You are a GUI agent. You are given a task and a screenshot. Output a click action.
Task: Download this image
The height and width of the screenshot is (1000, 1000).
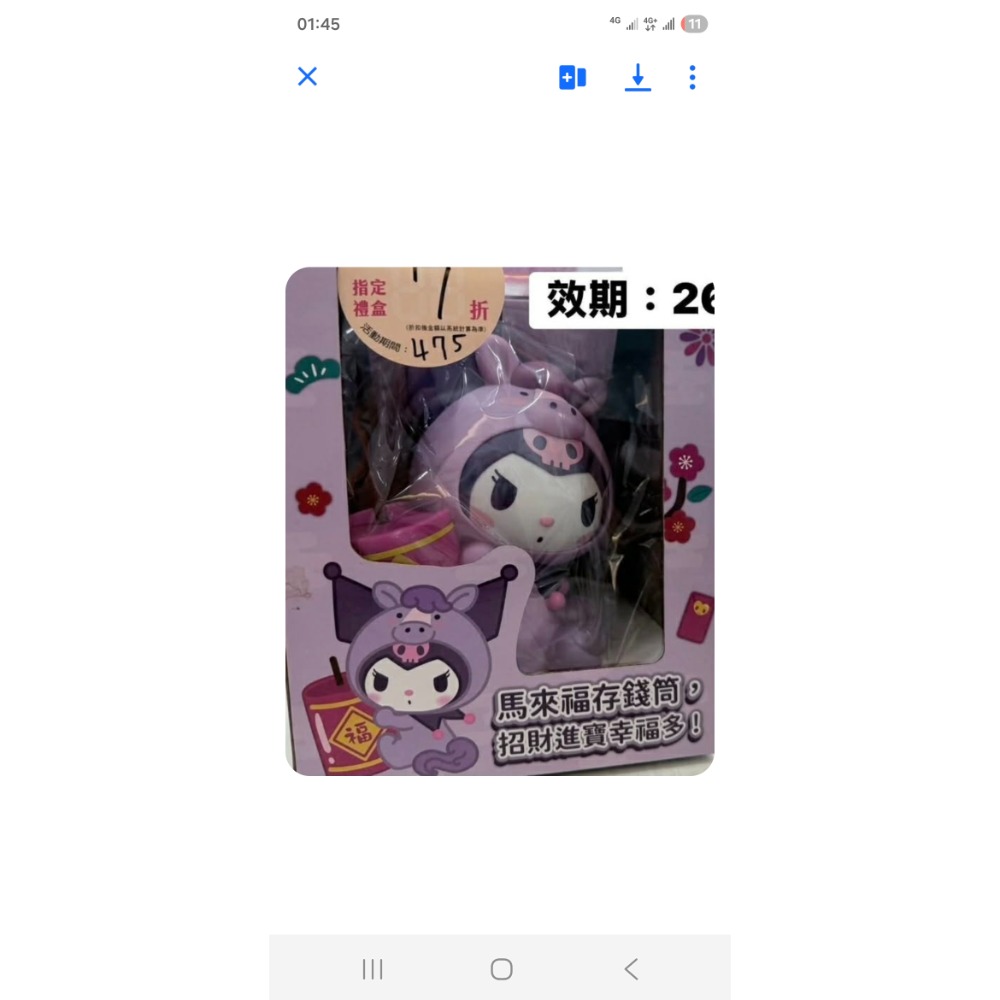[x=637, y=77]
